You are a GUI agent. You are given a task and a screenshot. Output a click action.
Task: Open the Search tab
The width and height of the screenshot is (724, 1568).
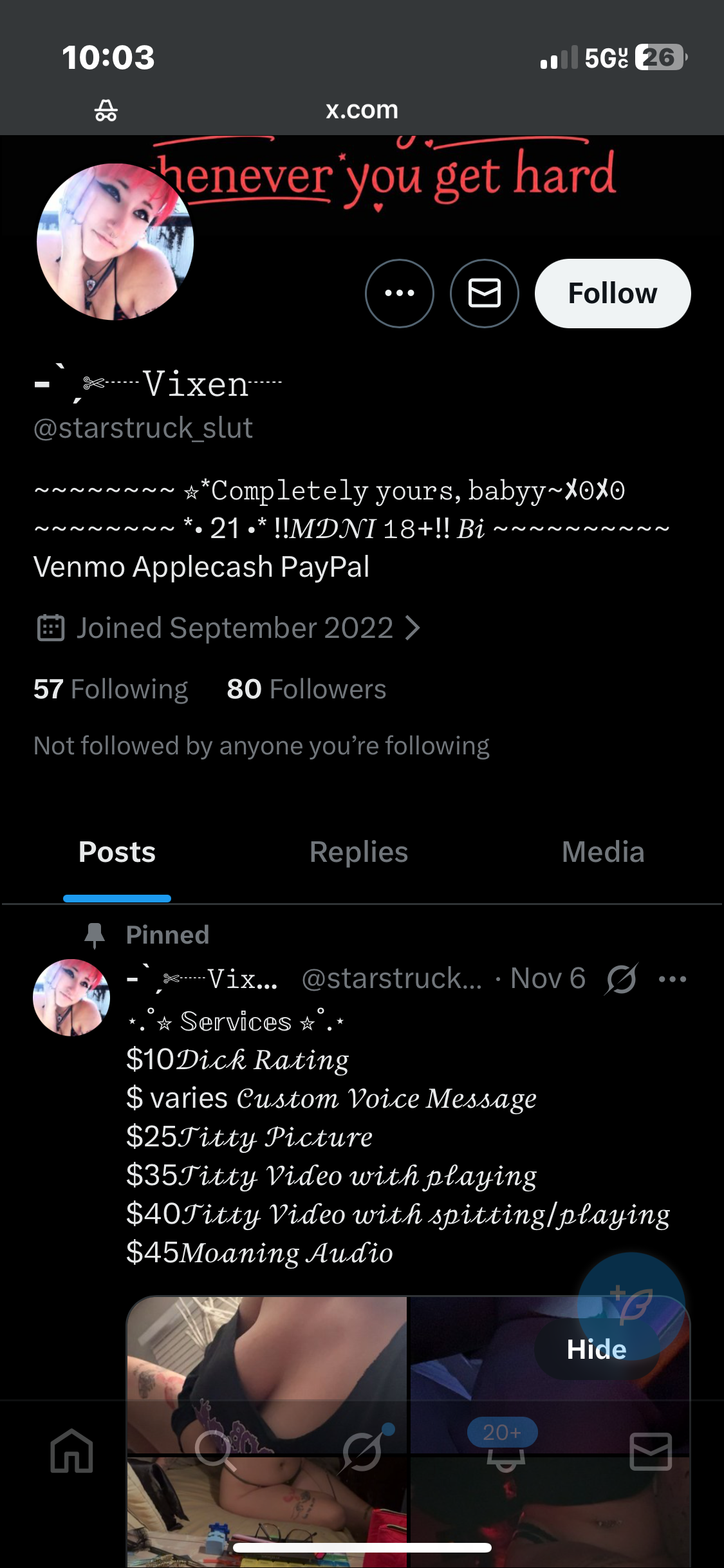(216, 1452)
